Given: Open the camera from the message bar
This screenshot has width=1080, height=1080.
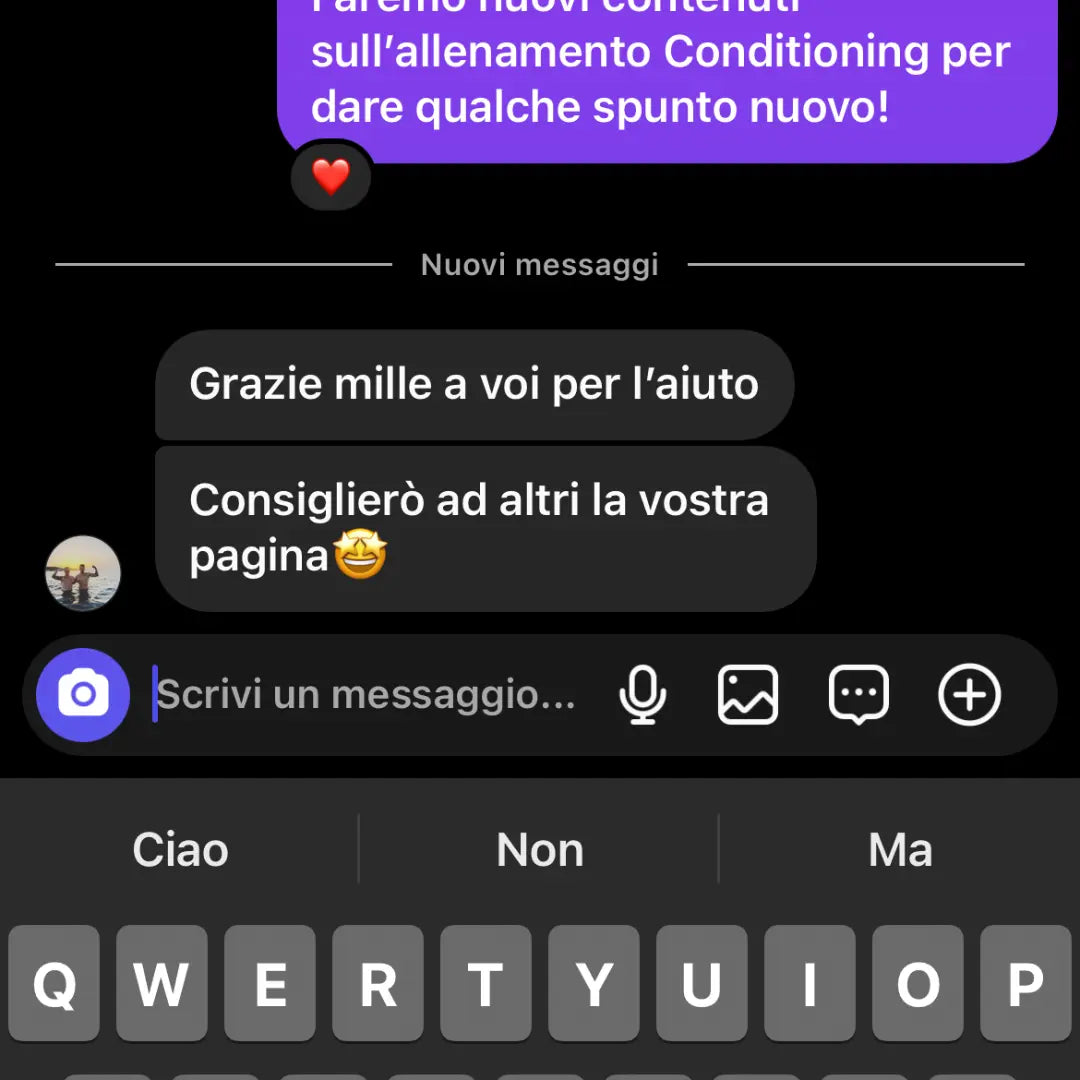Looking at the screenshot, I should (x=83, y=694).
